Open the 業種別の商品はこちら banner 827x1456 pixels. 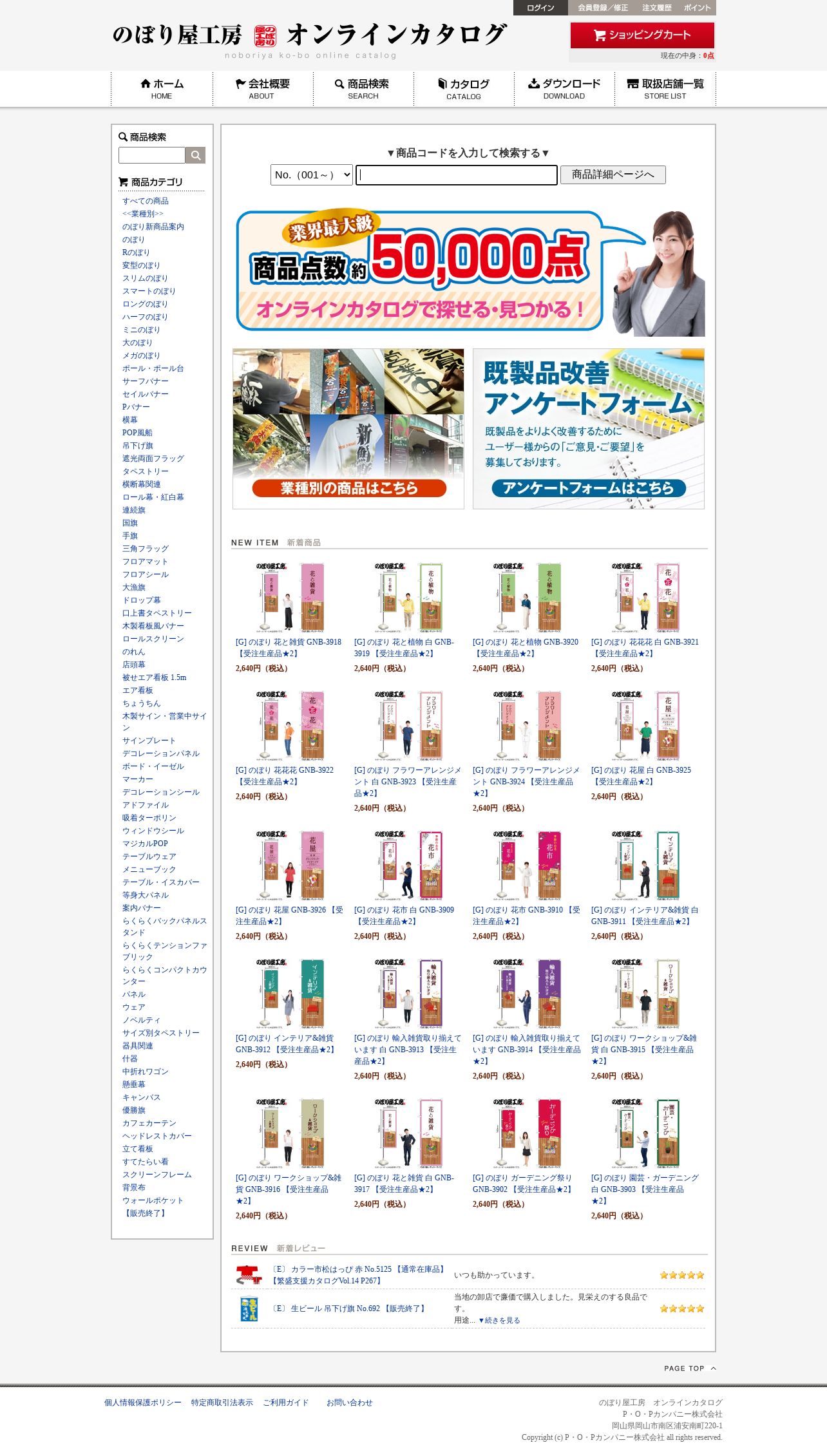point(348,429)
